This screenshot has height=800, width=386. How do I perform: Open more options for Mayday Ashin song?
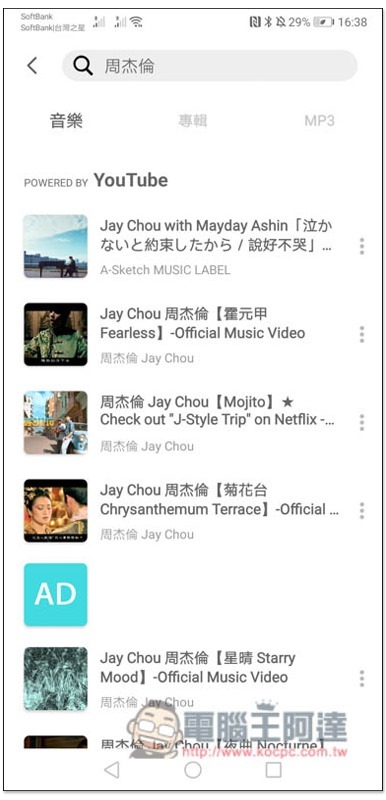(x=362, y=246)
